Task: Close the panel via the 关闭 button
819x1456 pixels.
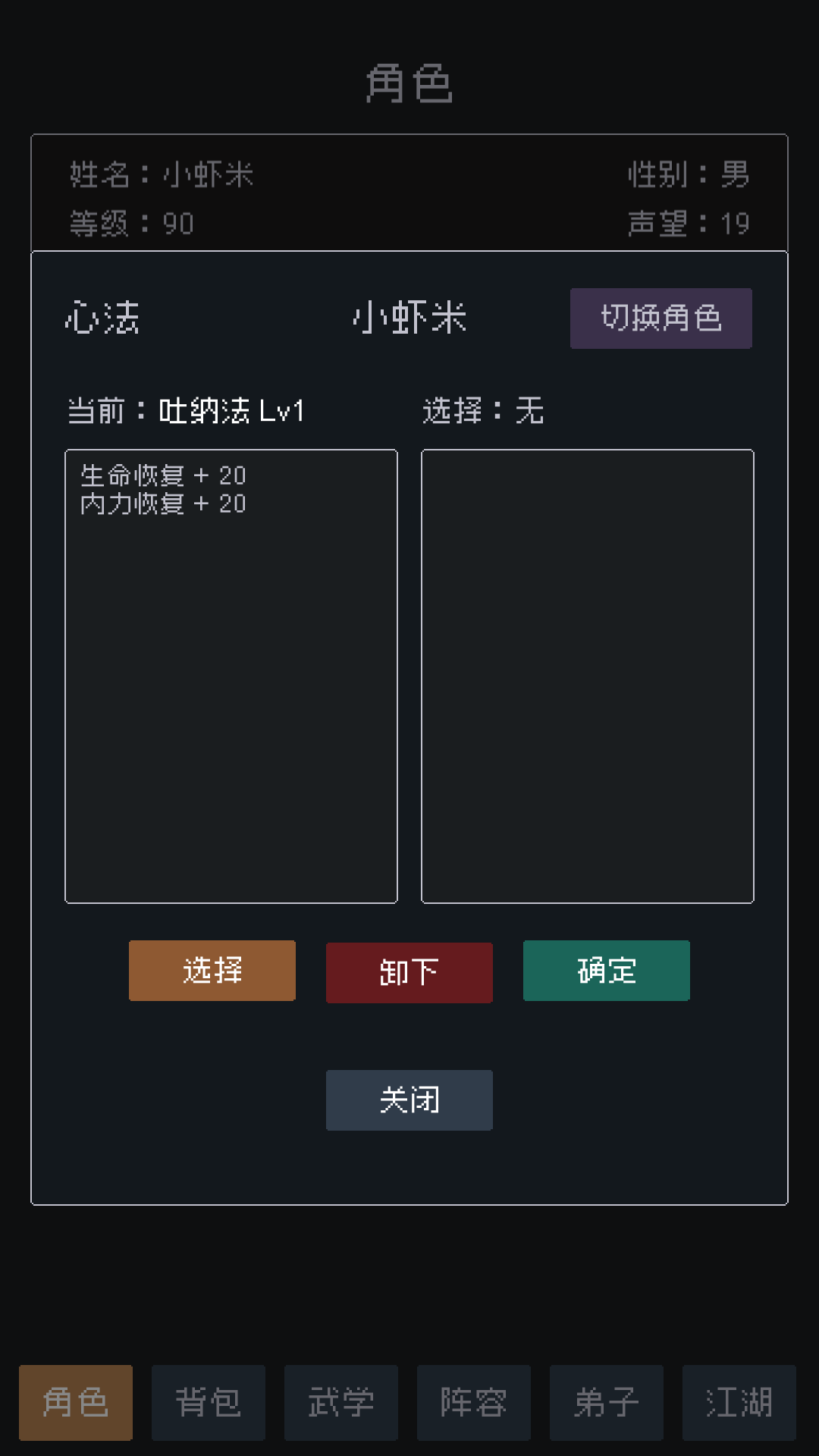Action: click(409, 1100)
